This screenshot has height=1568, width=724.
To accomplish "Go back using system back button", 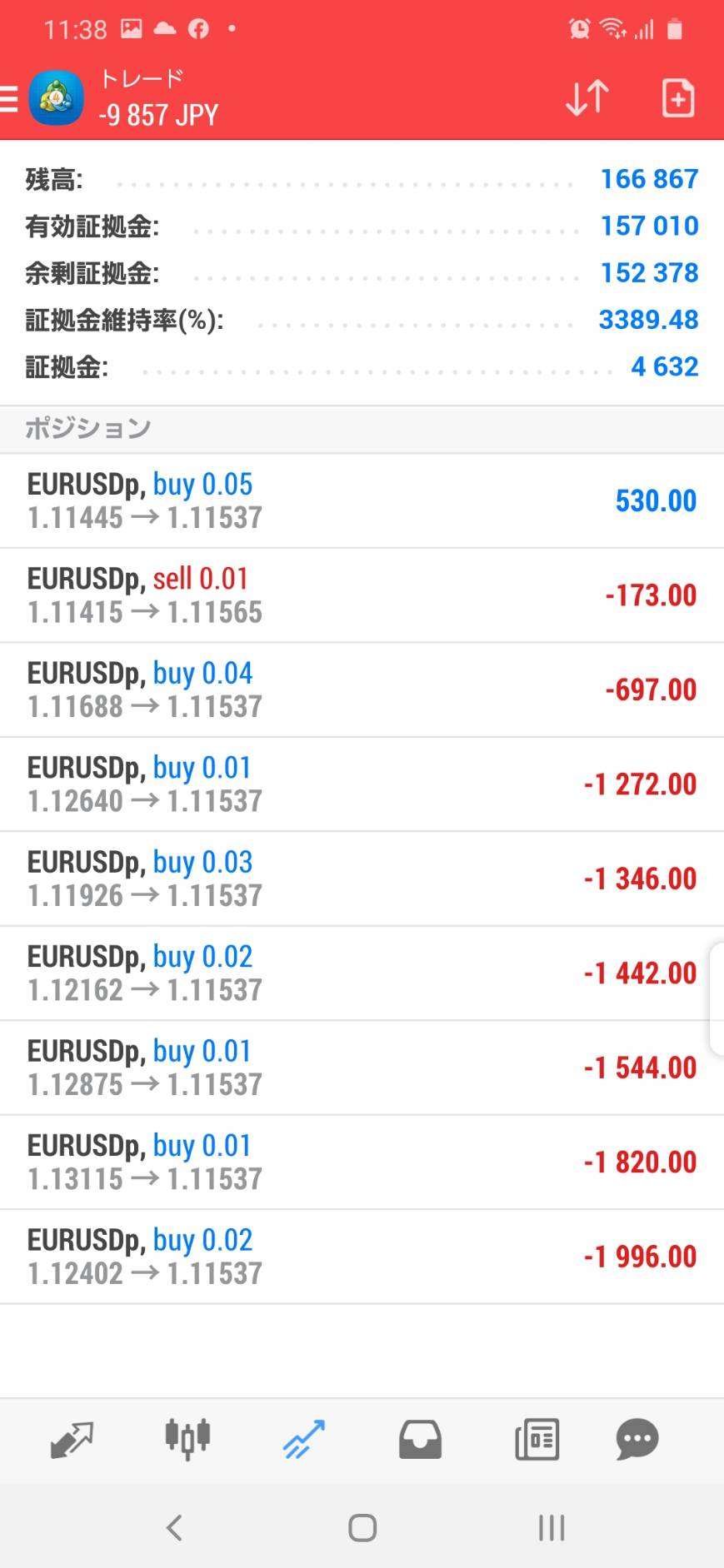I will [174, 1527].
